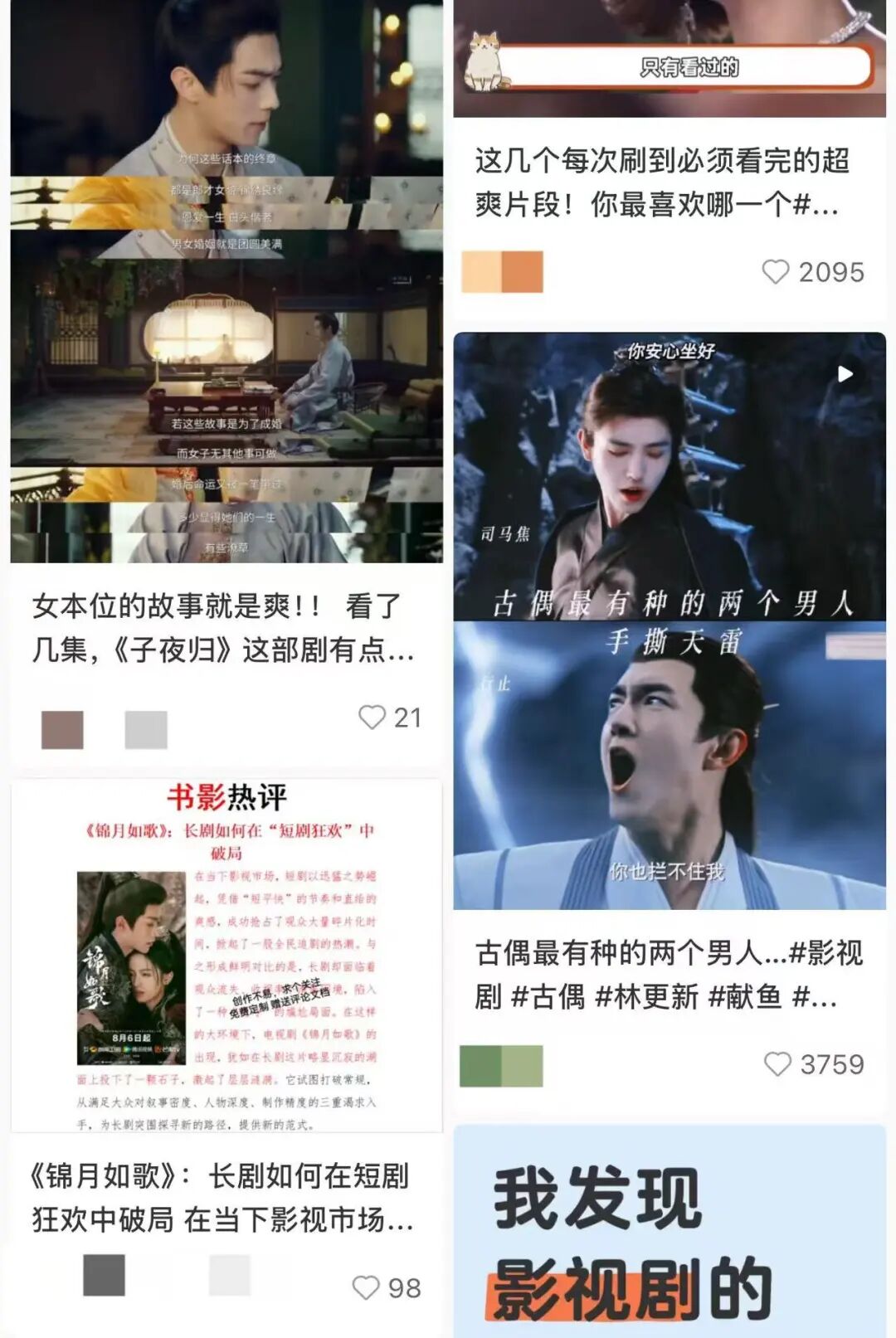The image size is (896, 1338).
Task: Like the 《锦月如歌》 post with 98 likes
Action: tap(367, 1287)
